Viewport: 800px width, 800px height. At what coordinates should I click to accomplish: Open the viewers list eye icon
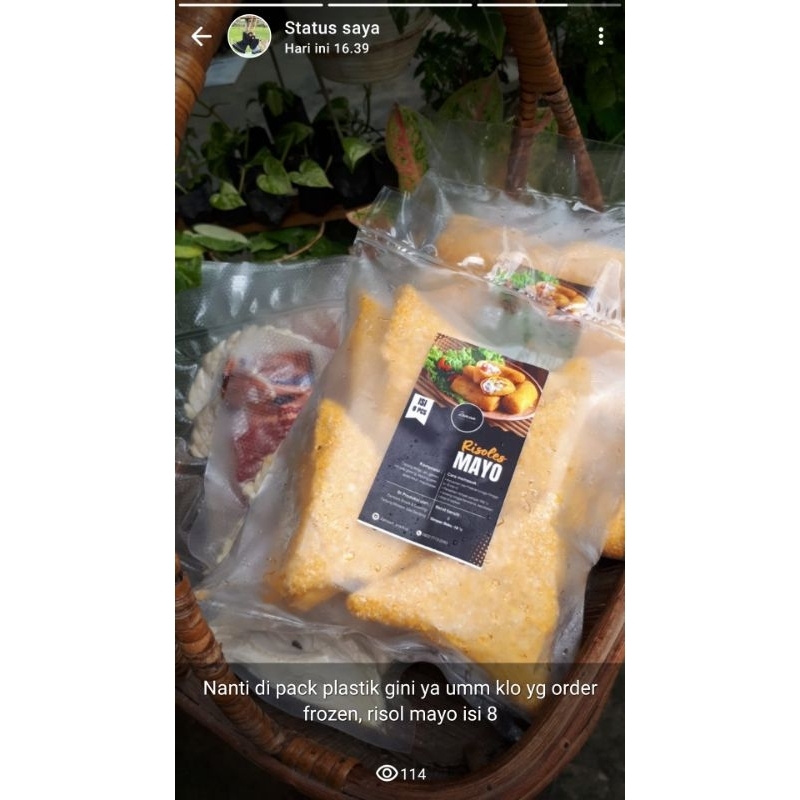click(387, 773)
